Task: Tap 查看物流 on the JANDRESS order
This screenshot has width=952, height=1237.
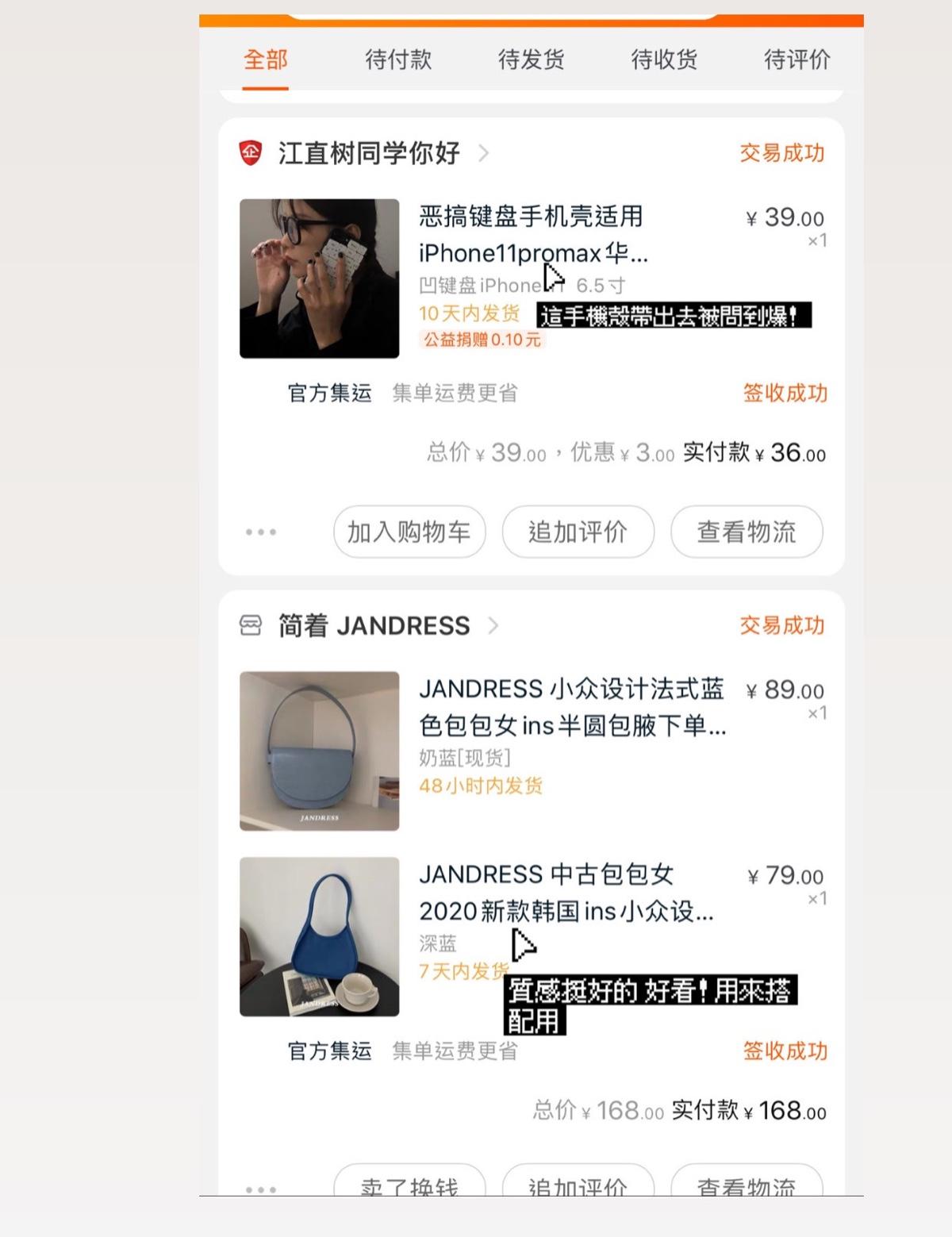Action: [x=746, y=1184]
